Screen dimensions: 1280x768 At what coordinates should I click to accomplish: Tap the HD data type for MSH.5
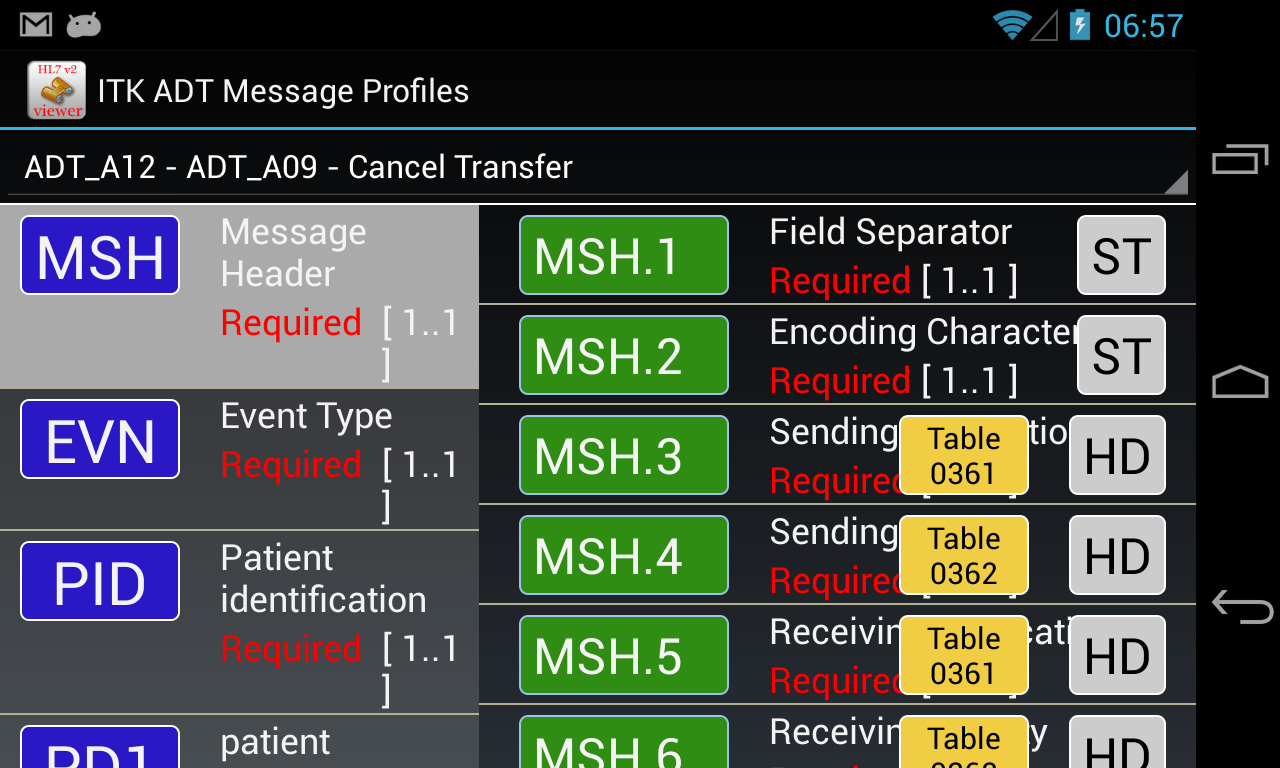click(1117, 656)
